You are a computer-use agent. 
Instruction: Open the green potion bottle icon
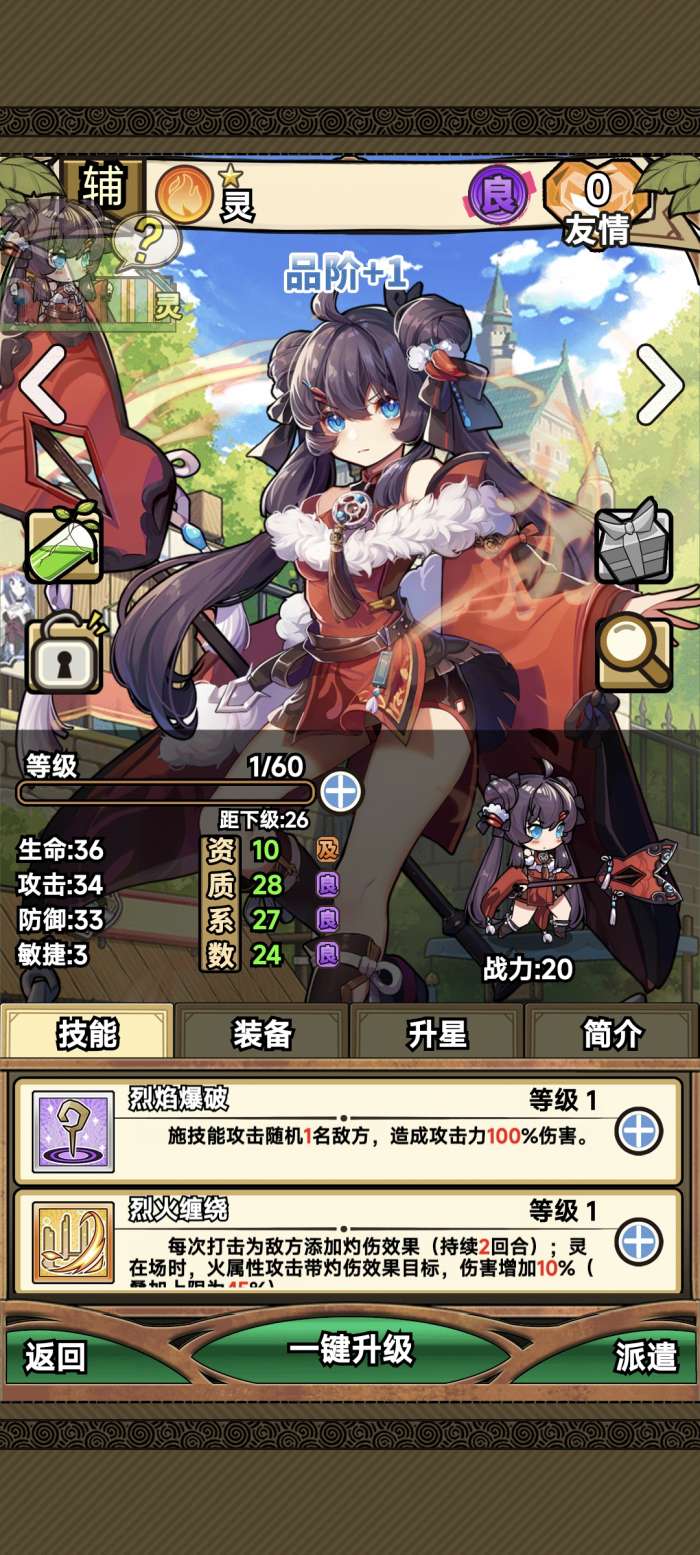pos(63,546)
